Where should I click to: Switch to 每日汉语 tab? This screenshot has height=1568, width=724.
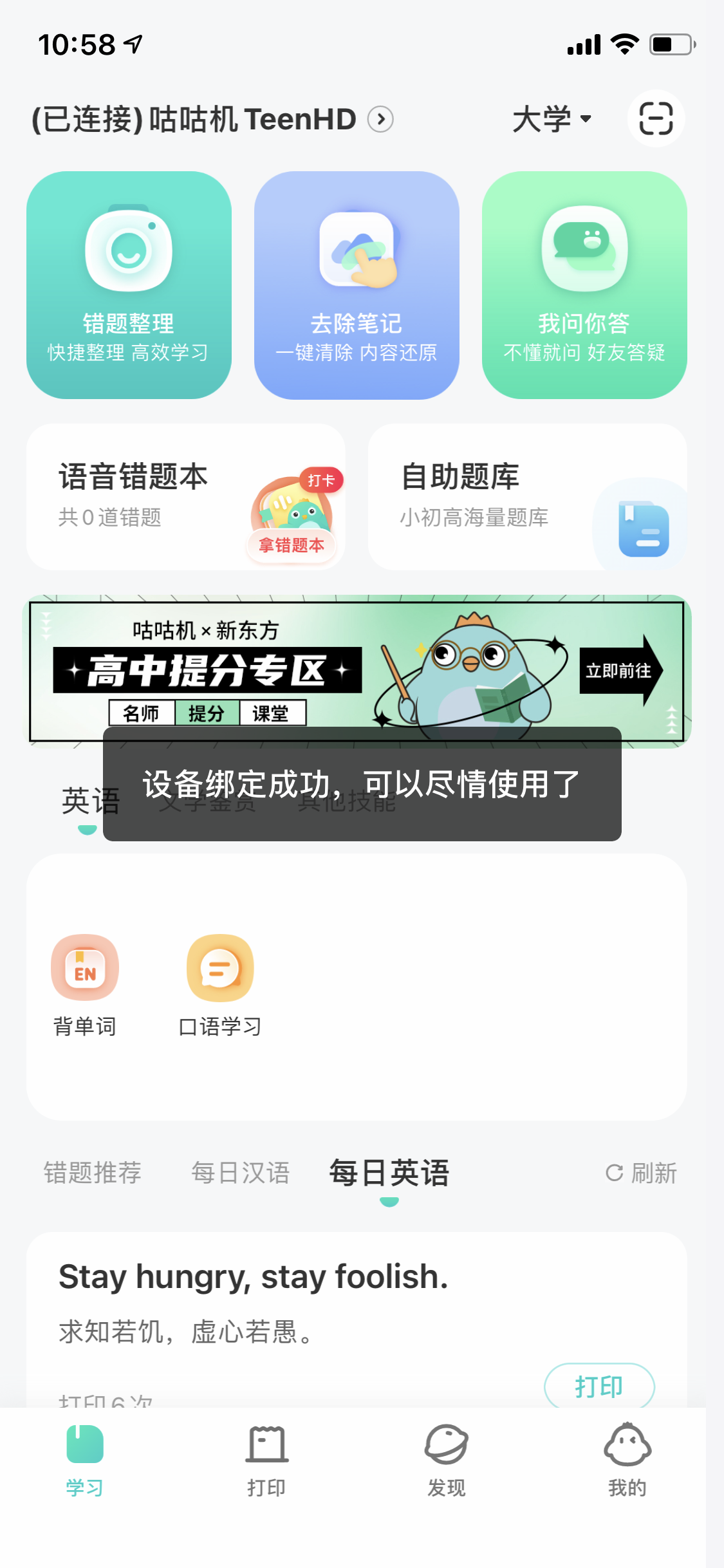pyautogui.click(x=240, y=1173)
